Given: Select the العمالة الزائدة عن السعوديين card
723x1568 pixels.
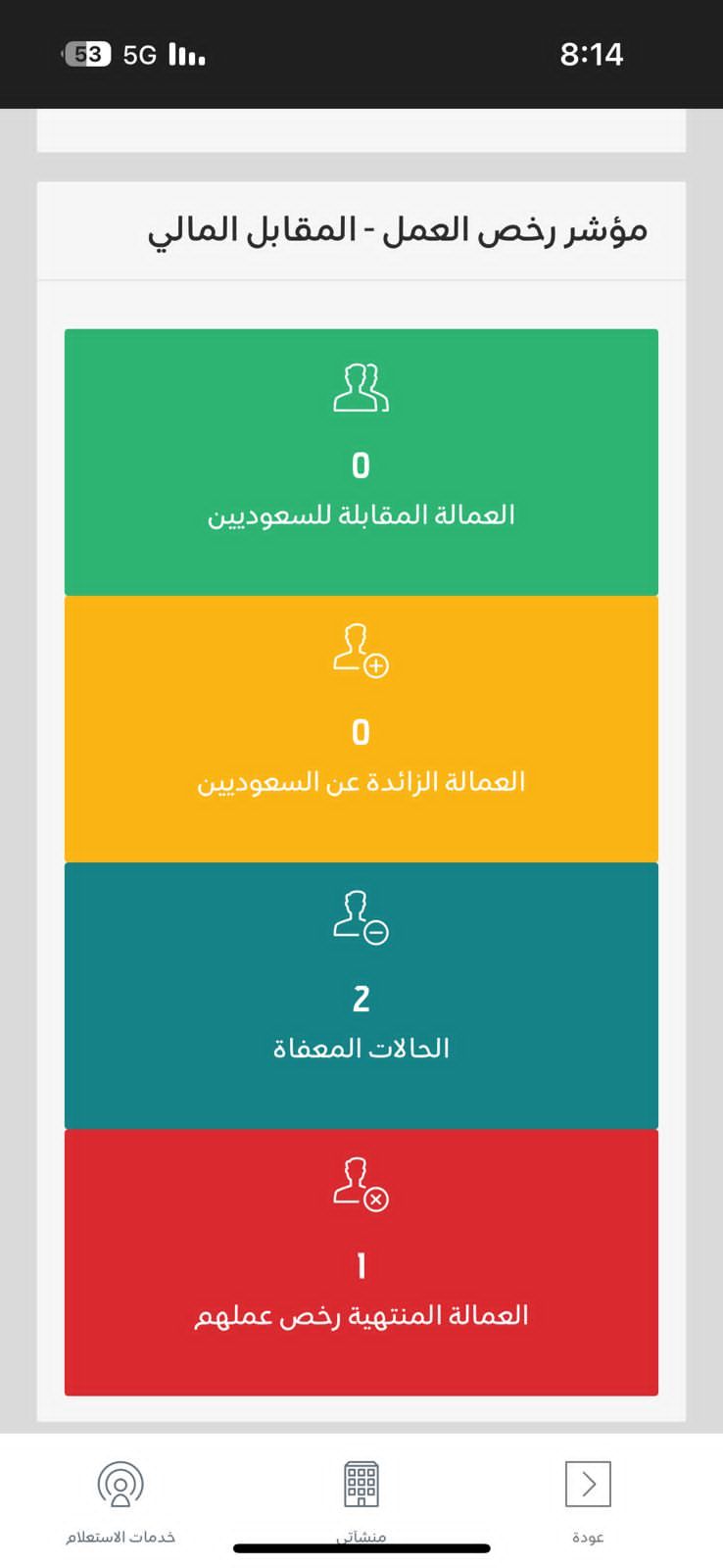Looking at the screenshot, I should click(x=361, y=727).
